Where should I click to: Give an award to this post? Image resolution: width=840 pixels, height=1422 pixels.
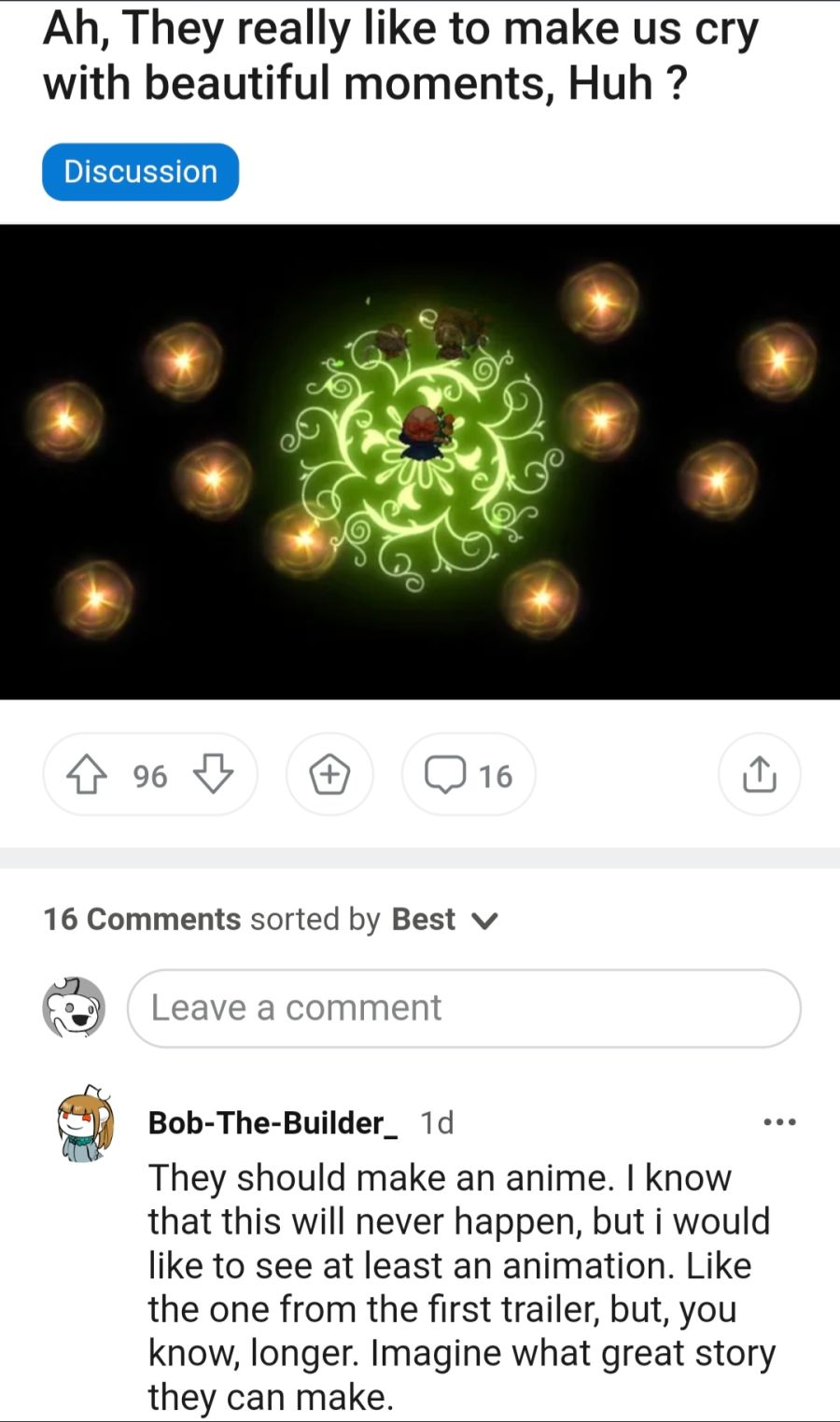click(x=329, y=775)
